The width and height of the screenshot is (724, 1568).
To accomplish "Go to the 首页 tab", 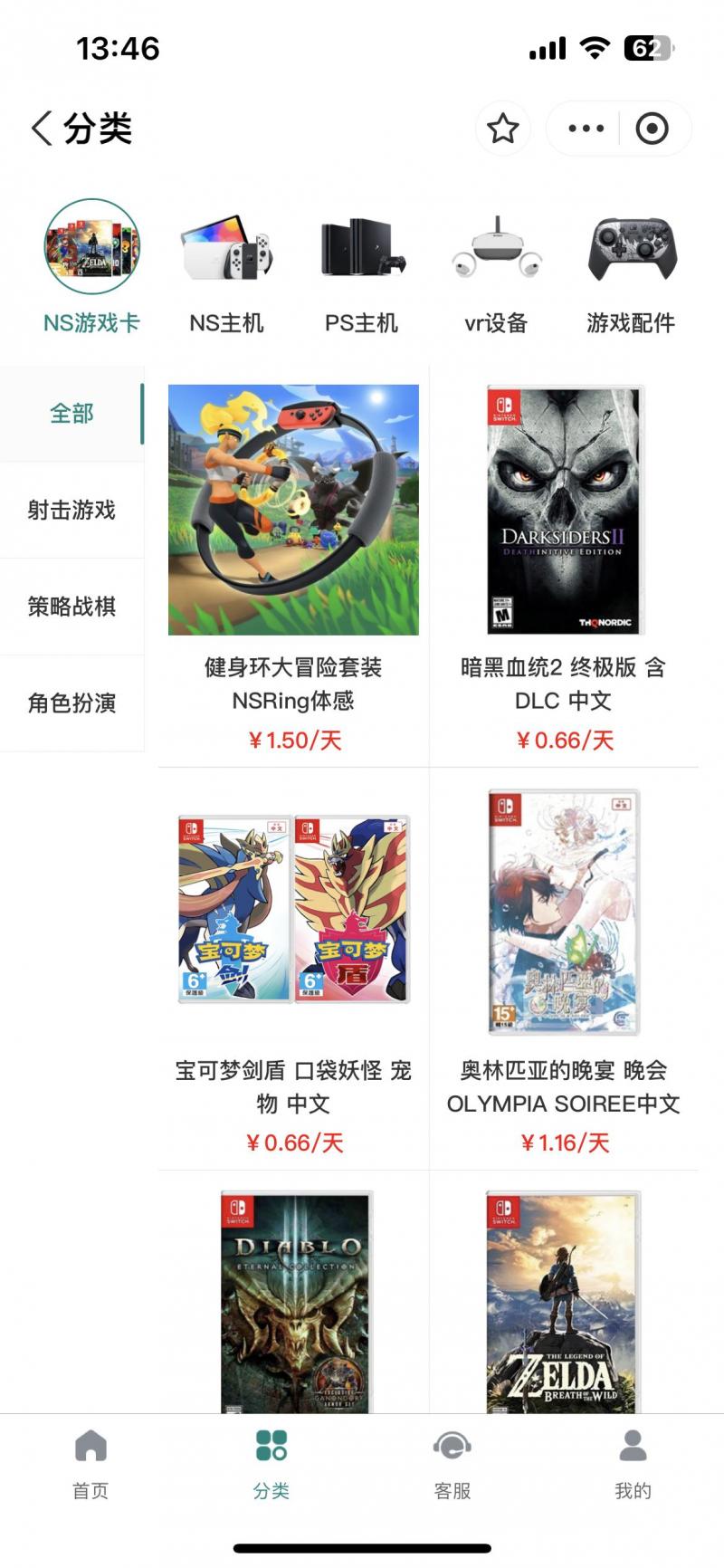I will pos(90,1459).
